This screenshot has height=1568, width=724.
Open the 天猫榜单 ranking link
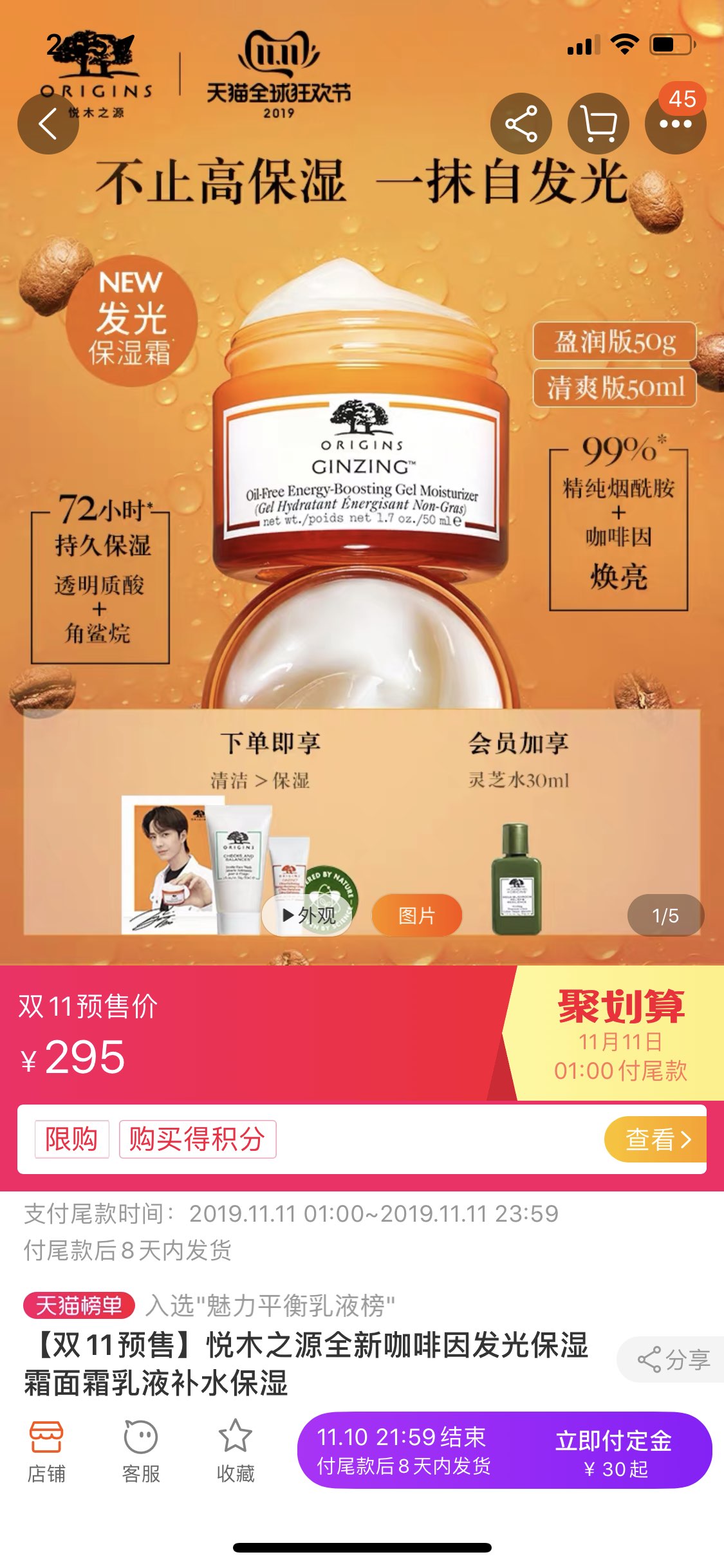point(79,1305)
